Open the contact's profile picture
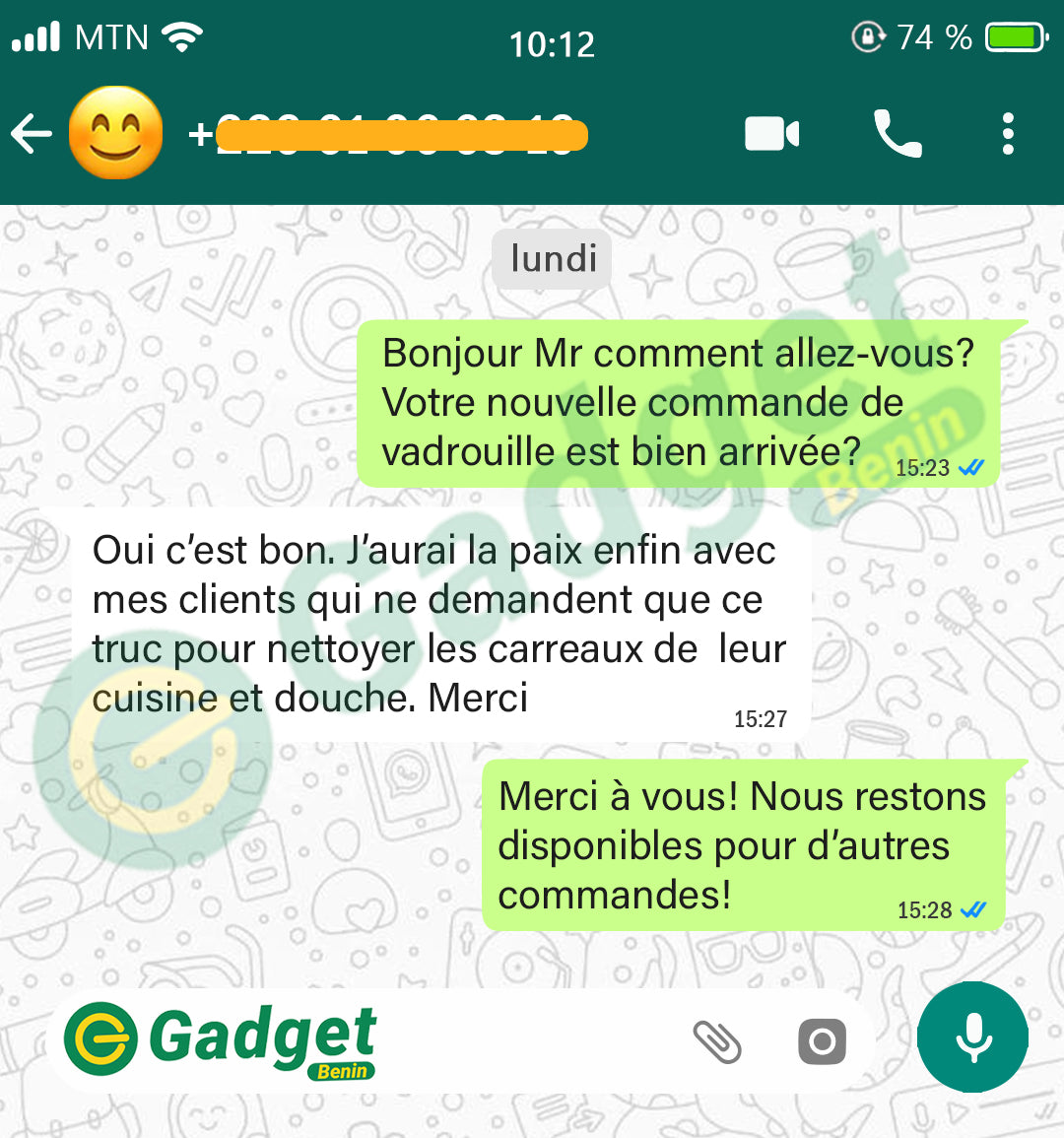This screenshot has width=1064, height=1138. [115, 133]
